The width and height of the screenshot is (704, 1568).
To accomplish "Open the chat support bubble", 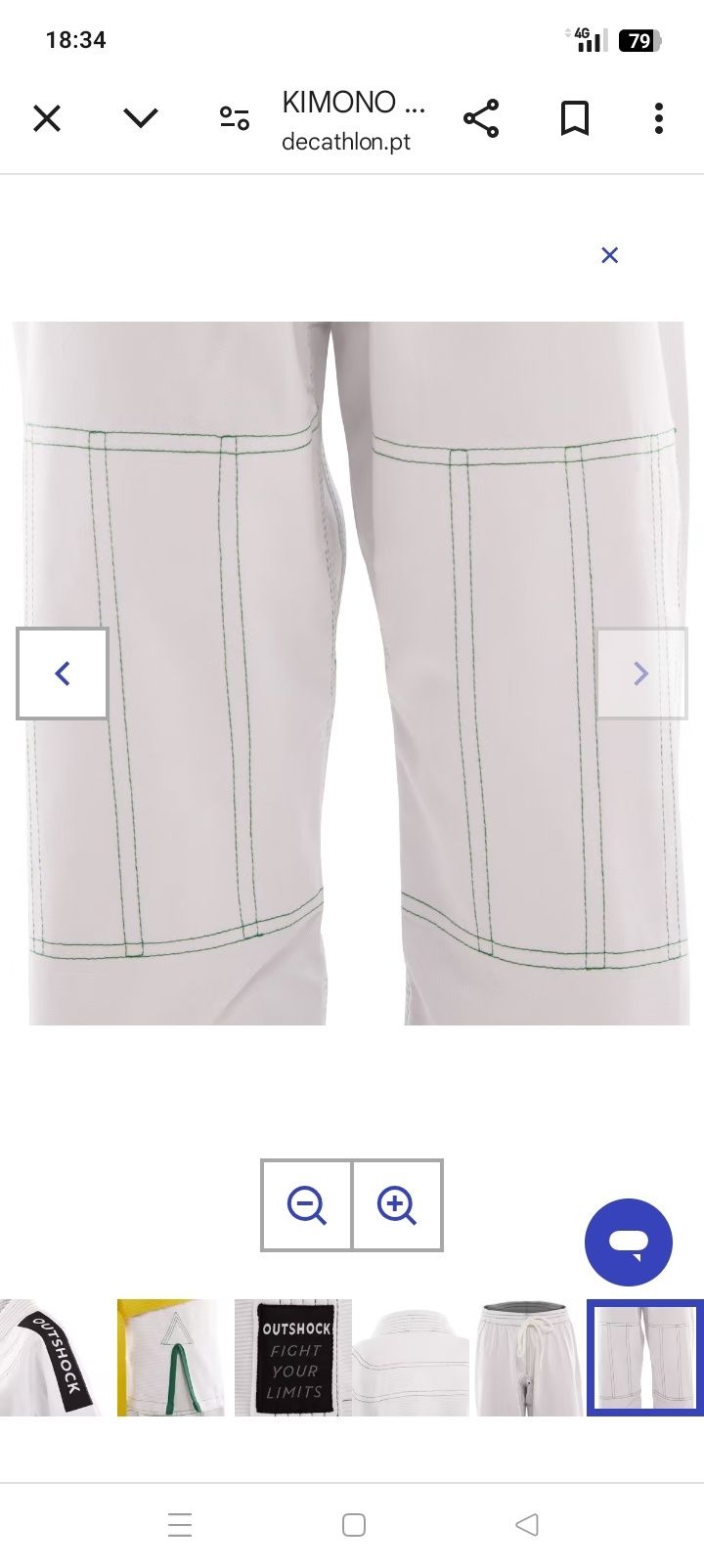I will point(629,1242).
